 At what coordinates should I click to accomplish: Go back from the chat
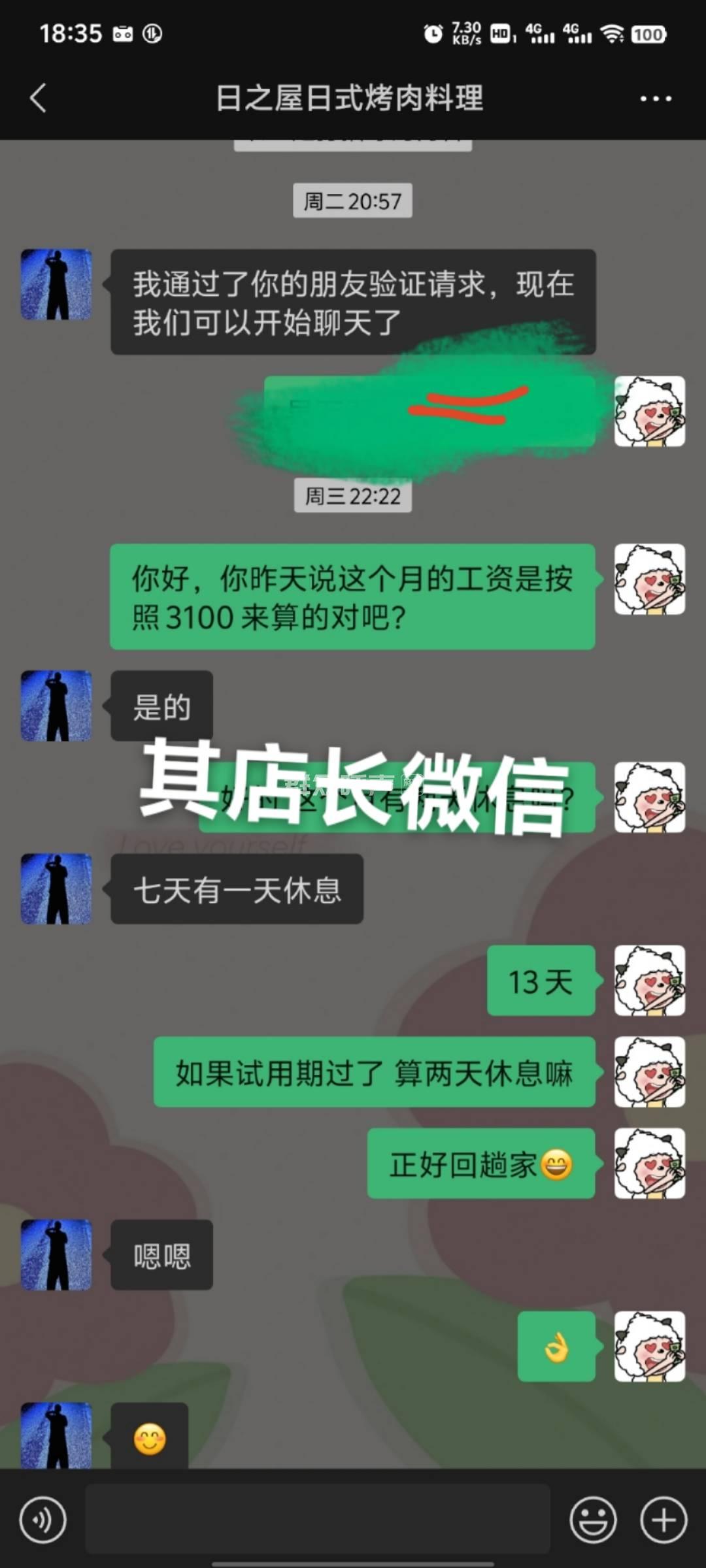tap(38, 99)
